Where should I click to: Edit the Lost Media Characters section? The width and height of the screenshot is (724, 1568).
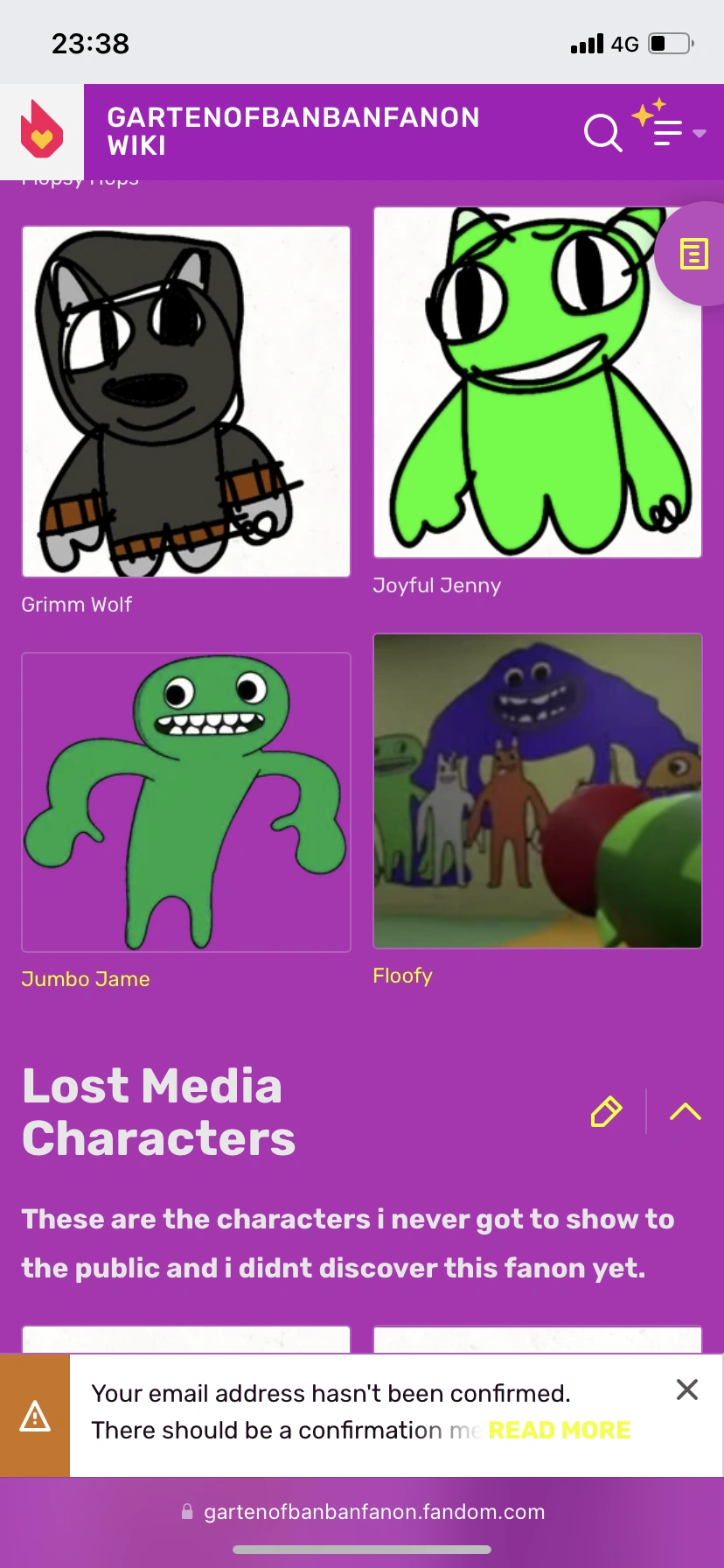[x=606, y=1111]
